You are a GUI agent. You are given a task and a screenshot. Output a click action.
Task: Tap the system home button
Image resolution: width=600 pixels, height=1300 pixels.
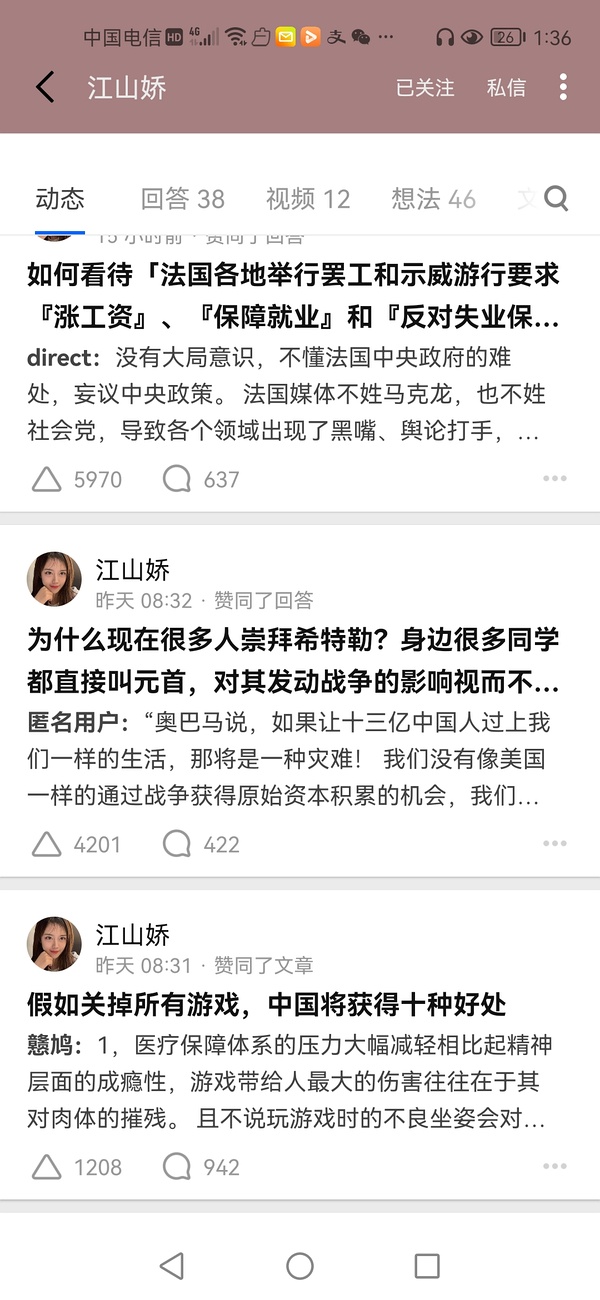pos(300,1266)
